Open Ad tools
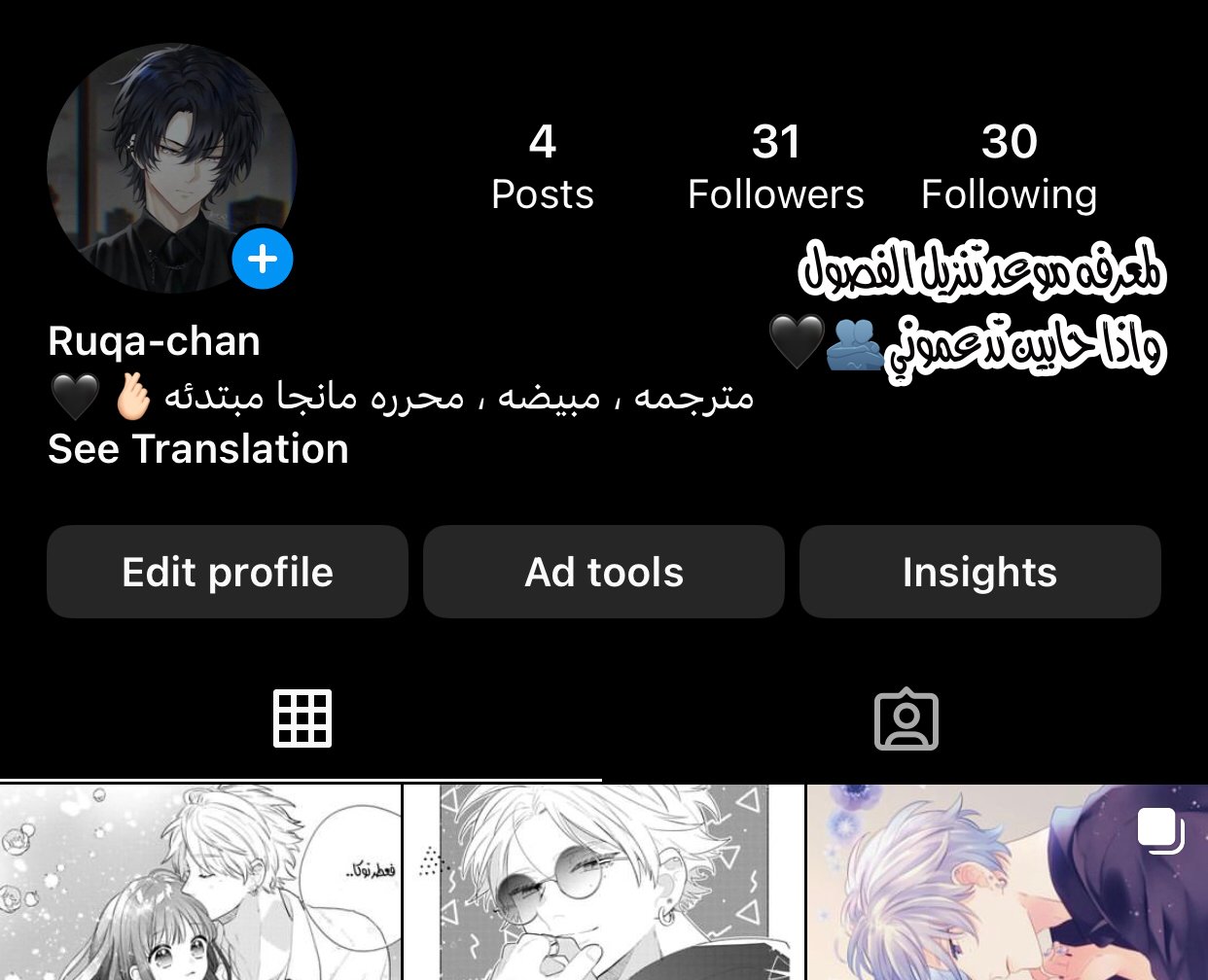Viewport: 1208px width, 980px height. click(x=604, y=572)
